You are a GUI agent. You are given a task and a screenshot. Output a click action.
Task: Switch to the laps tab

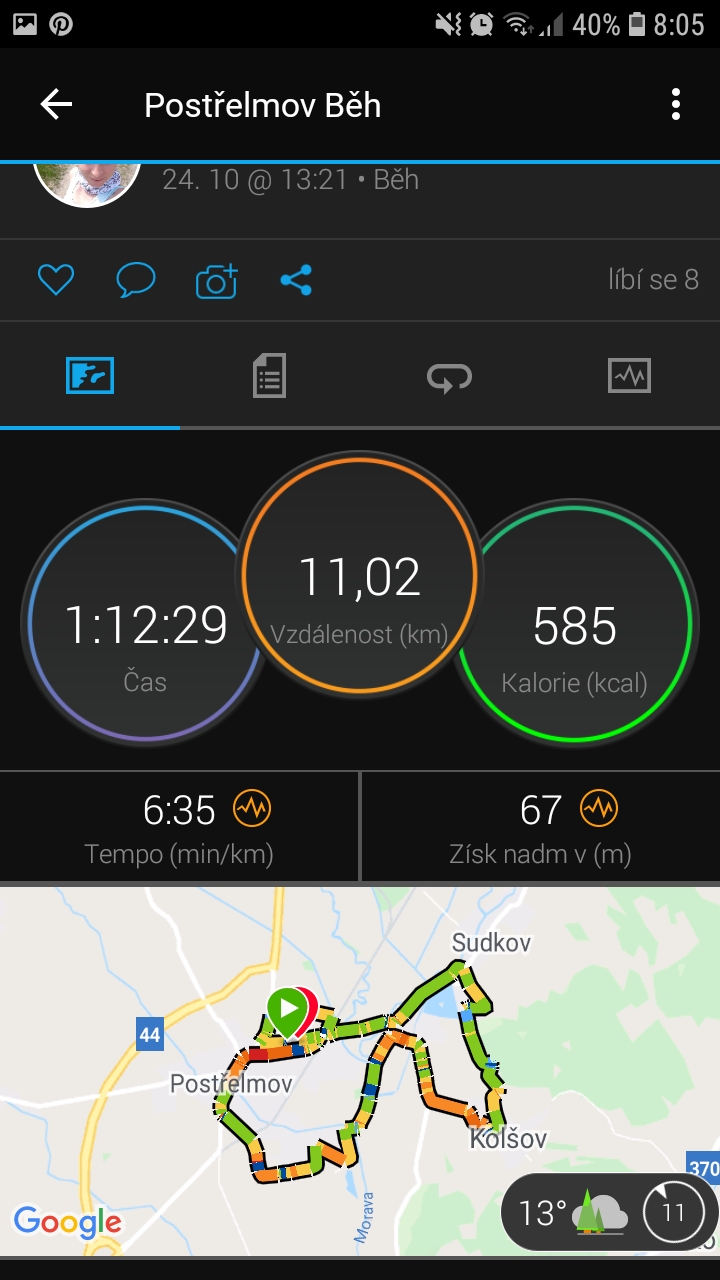pos(449,377)
